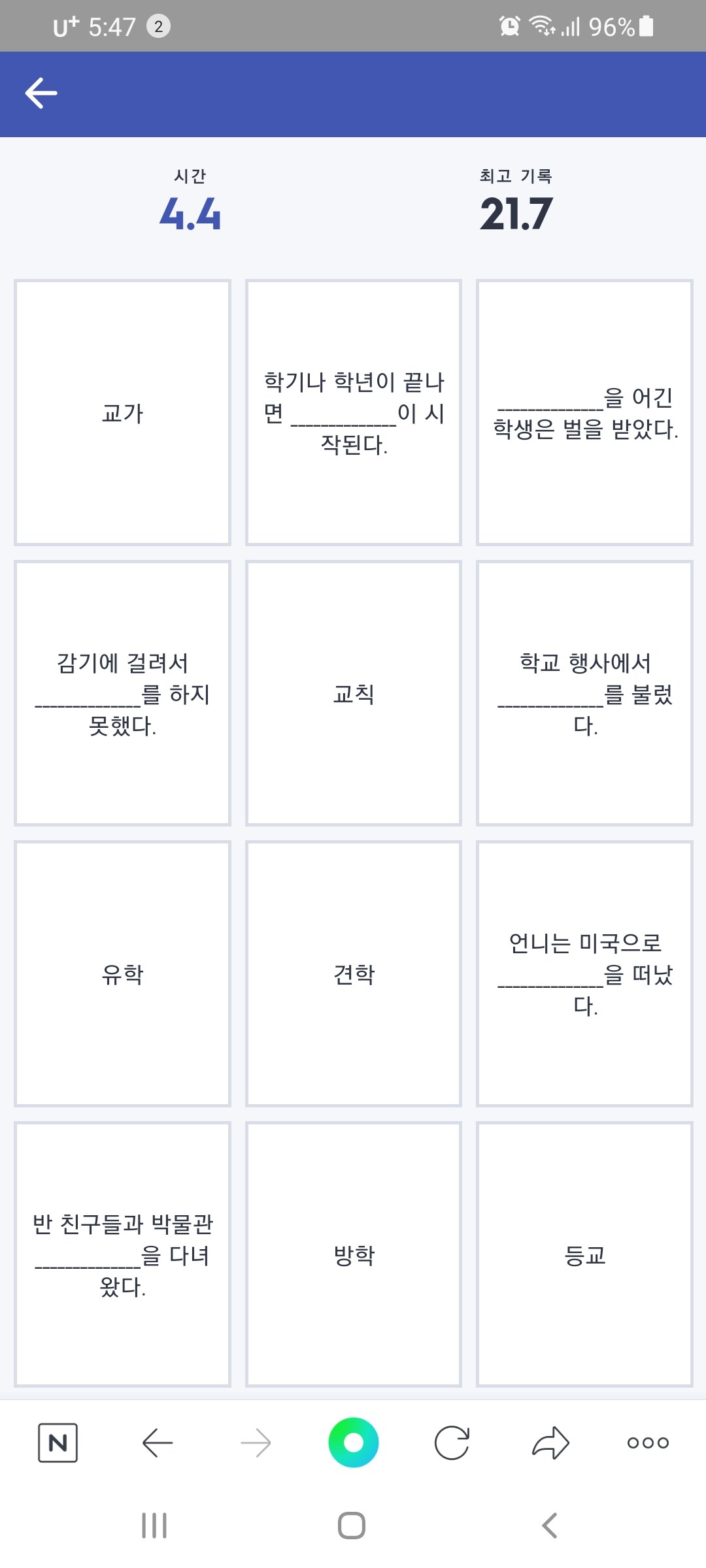Image resolution: width=706 pixels, height=1568 pixels.
Task: Tap the green circle button in the toolbar
Action: click(354, 1443)
